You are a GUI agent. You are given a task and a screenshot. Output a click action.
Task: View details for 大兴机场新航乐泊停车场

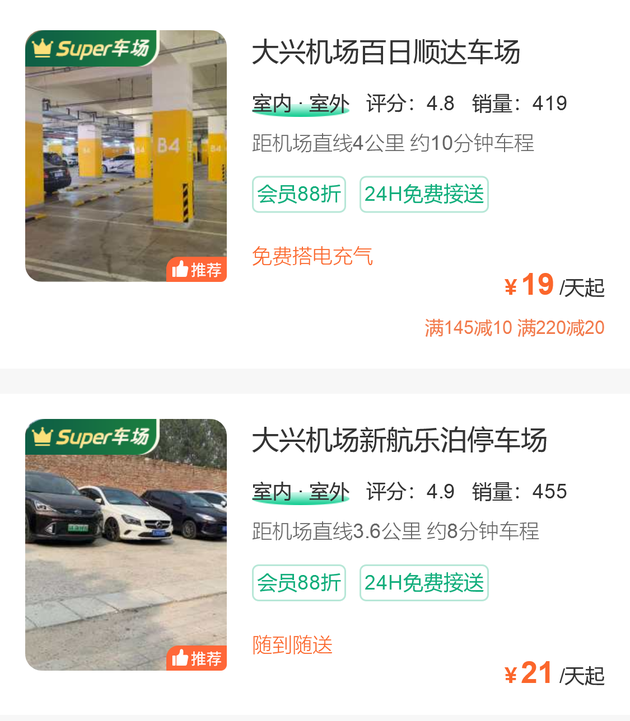point(399,440)
